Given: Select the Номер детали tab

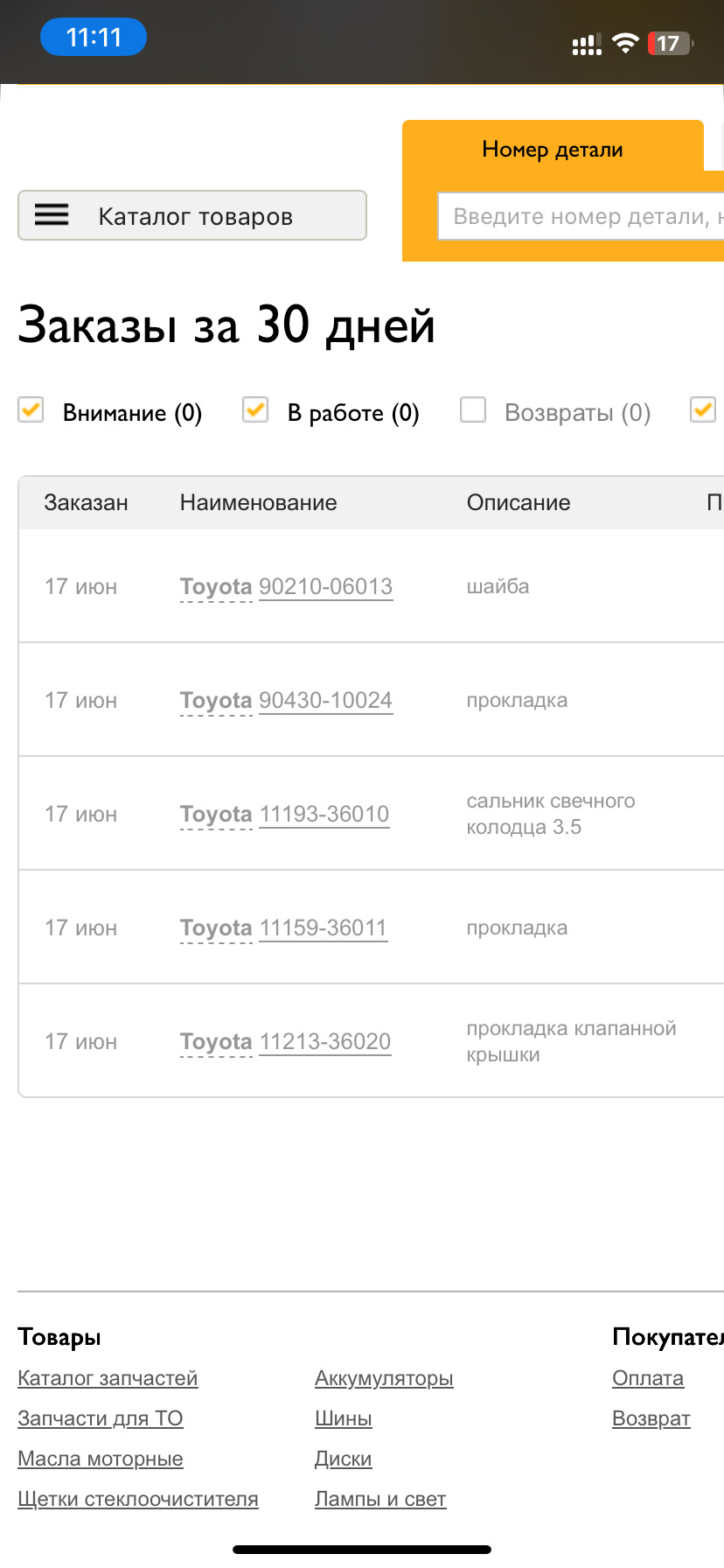Looking at the screenshot, I should click(552, 150).
